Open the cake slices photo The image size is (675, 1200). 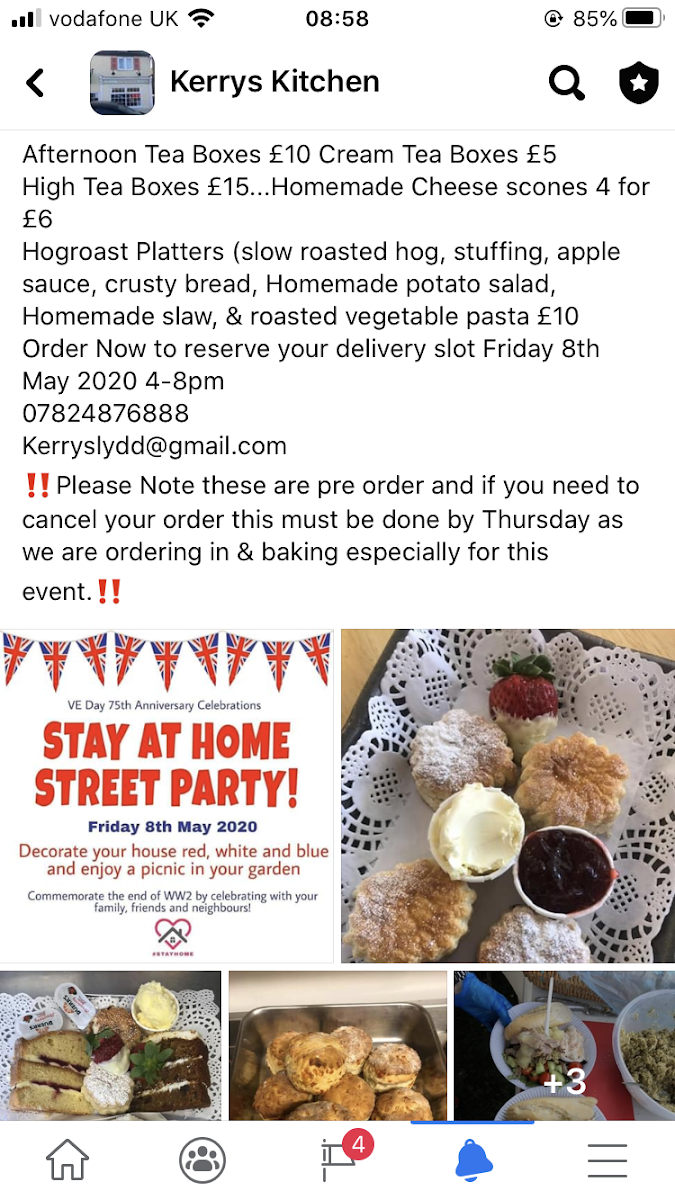110,1045
